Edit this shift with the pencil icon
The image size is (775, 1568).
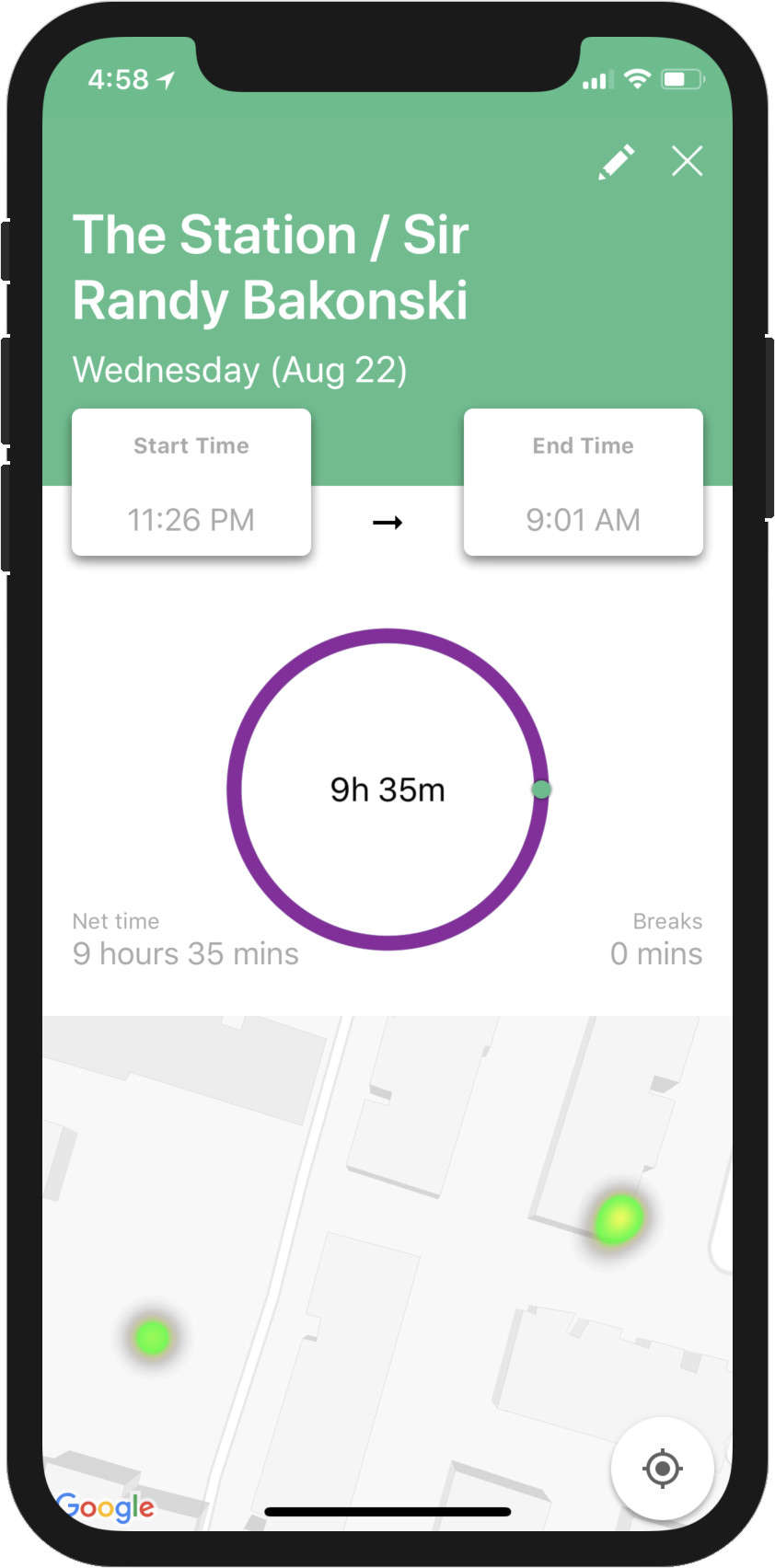(617, 162)
